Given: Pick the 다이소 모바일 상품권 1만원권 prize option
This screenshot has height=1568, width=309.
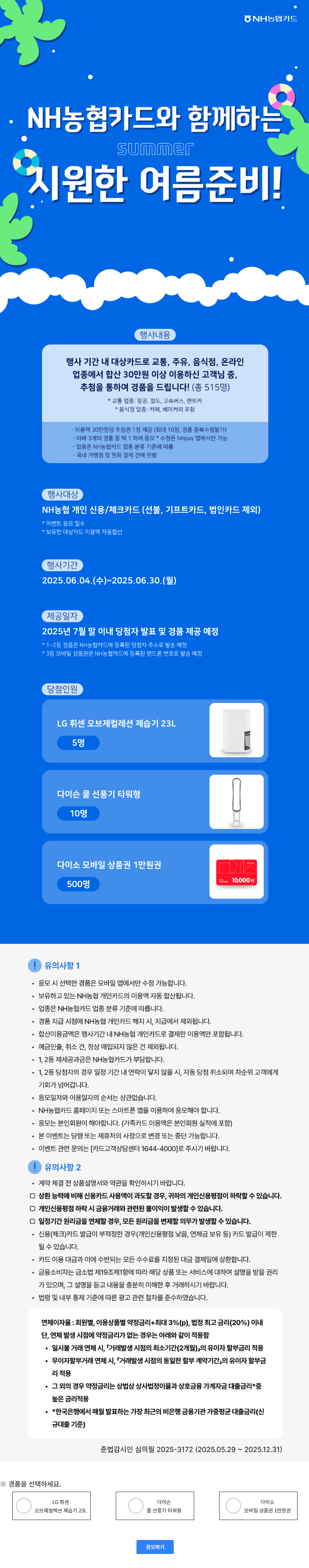Looking at the screenshot, I should click(234, 1506).
